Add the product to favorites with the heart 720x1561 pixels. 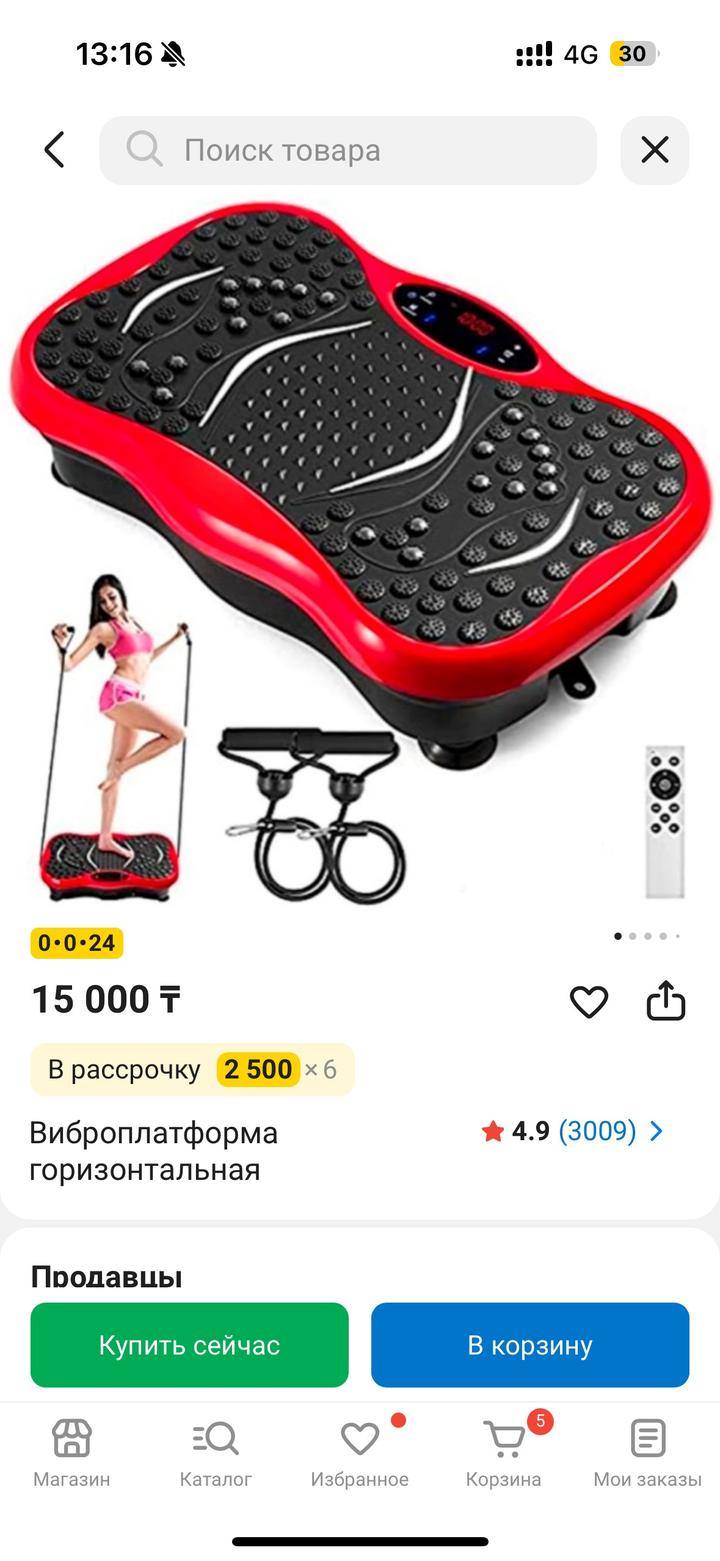point(589,1001)
